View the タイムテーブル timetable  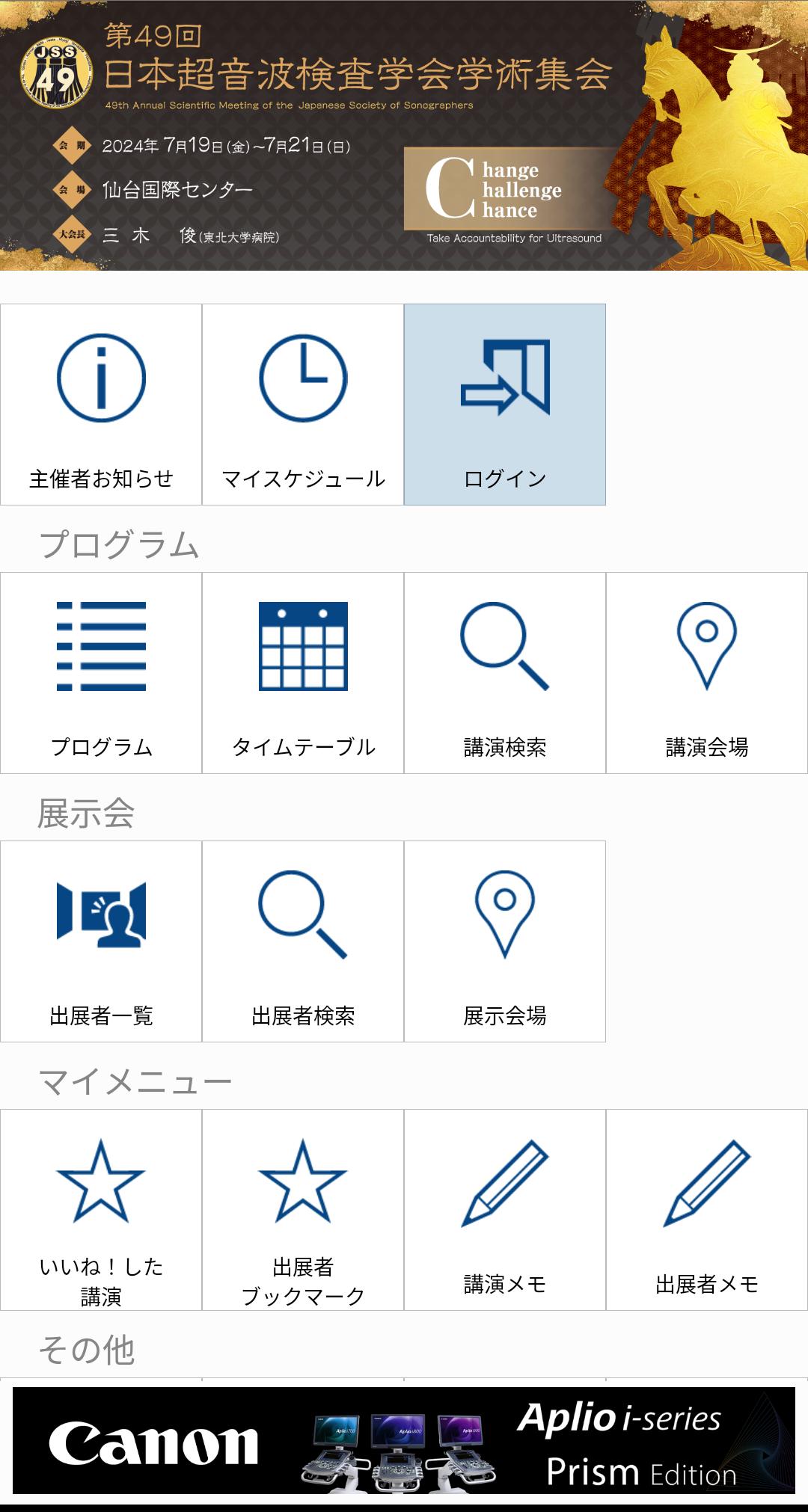(303, 673)
